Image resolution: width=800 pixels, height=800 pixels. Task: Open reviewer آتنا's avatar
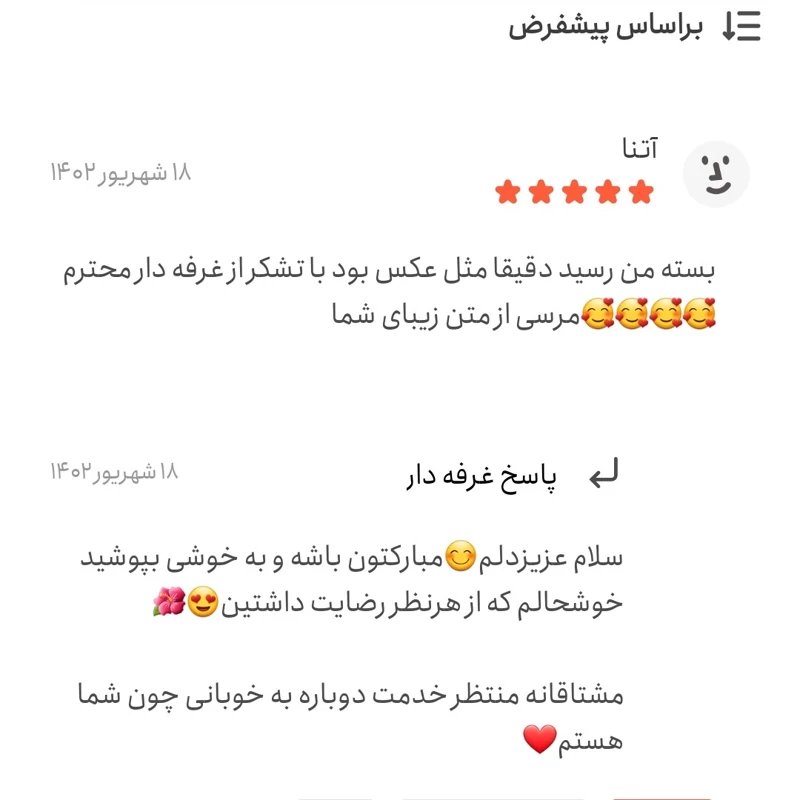715,174
